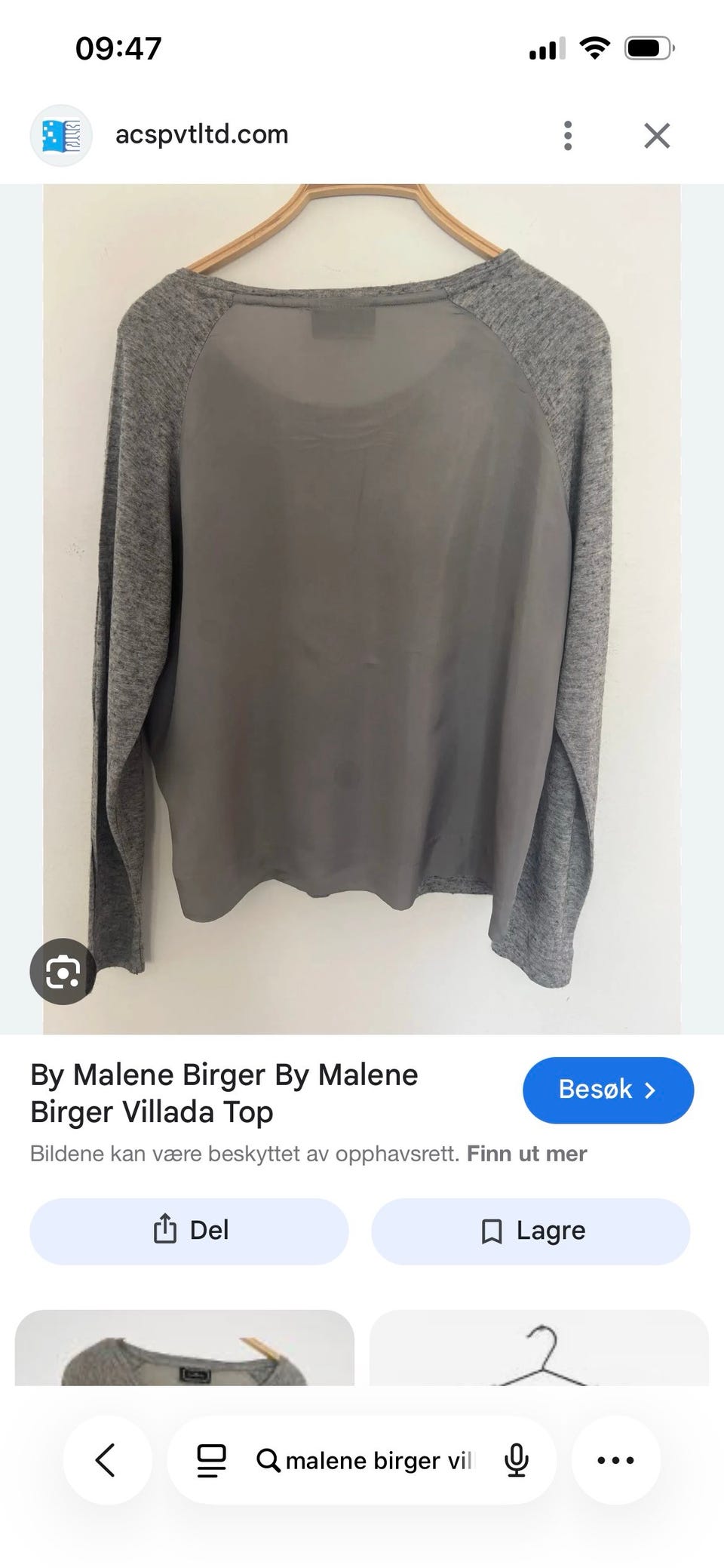The image size is (724, 1568).
Task: Open the three-dot menu in the bottom bar
Action: (615, 1459)
